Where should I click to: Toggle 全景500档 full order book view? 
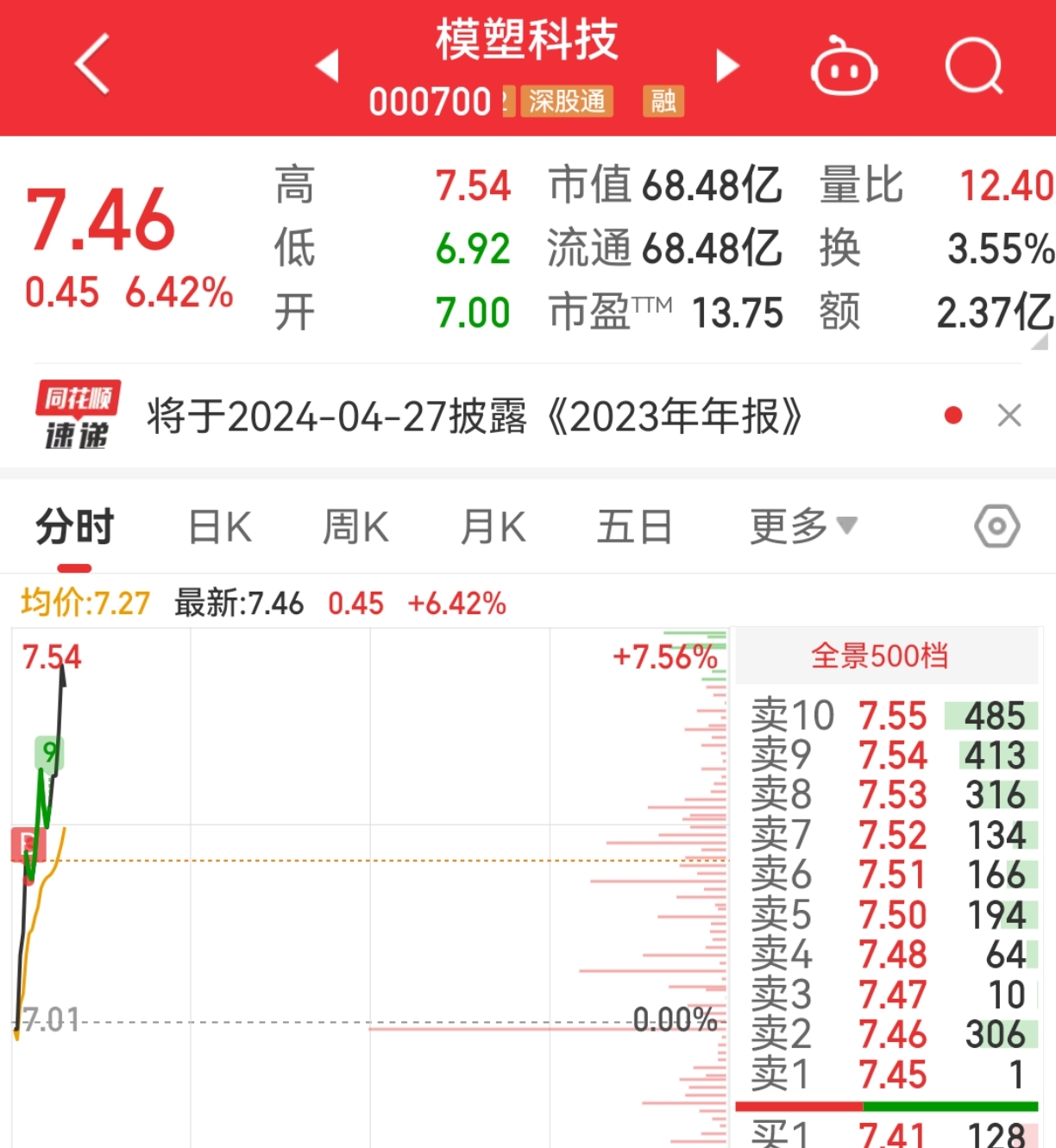881,656
